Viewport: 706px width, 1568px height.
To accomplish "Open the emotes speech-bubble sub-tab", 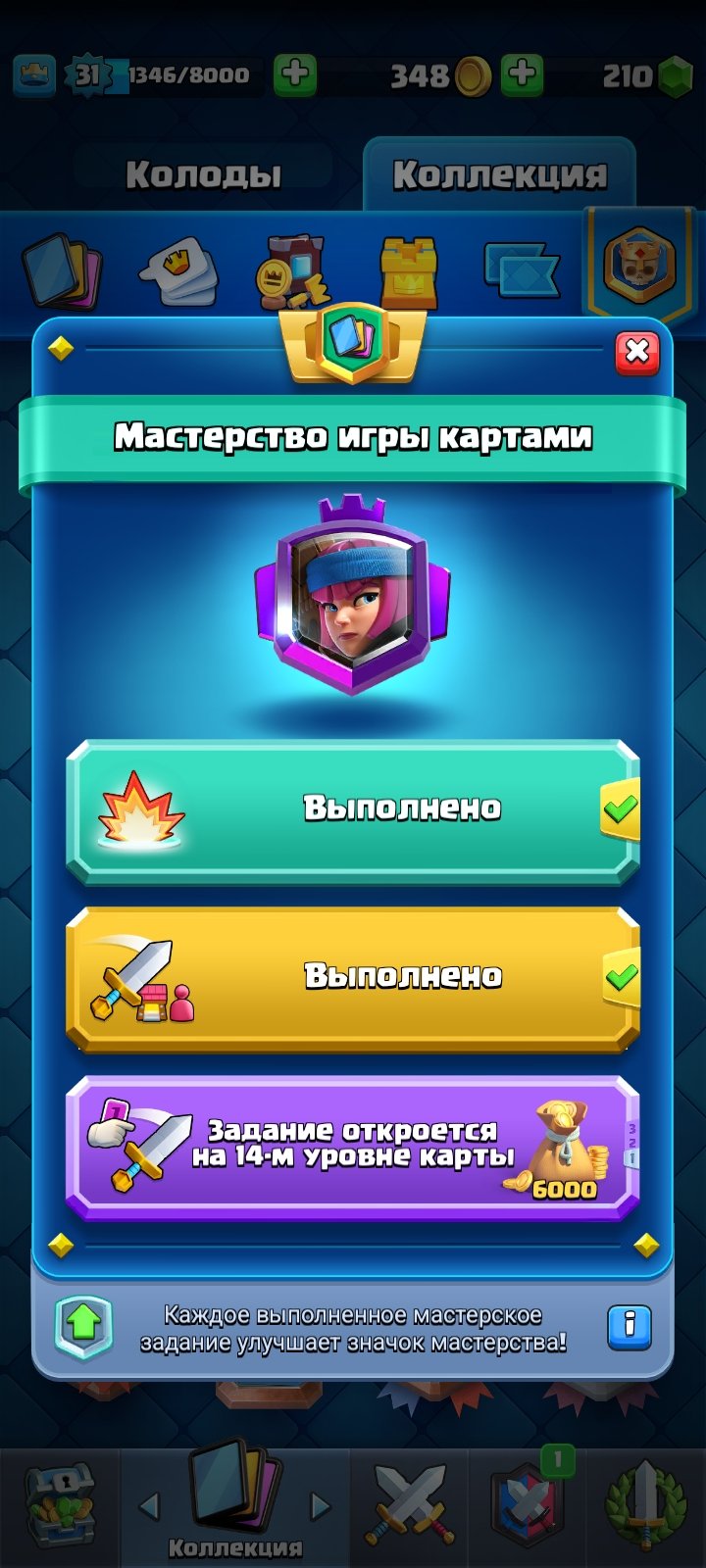I will click(x=177, y=271).
